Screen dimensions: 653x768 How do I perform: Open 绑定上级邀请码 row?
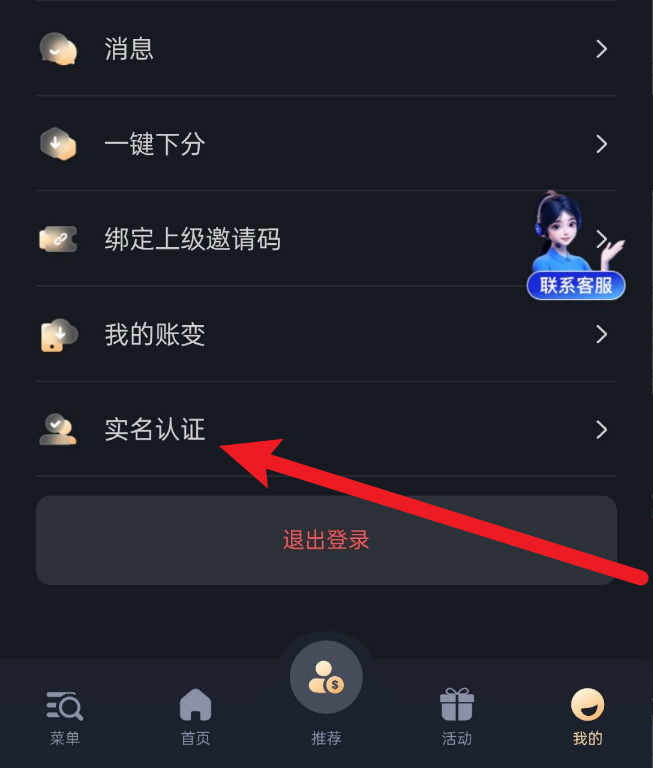coord(280,239)
